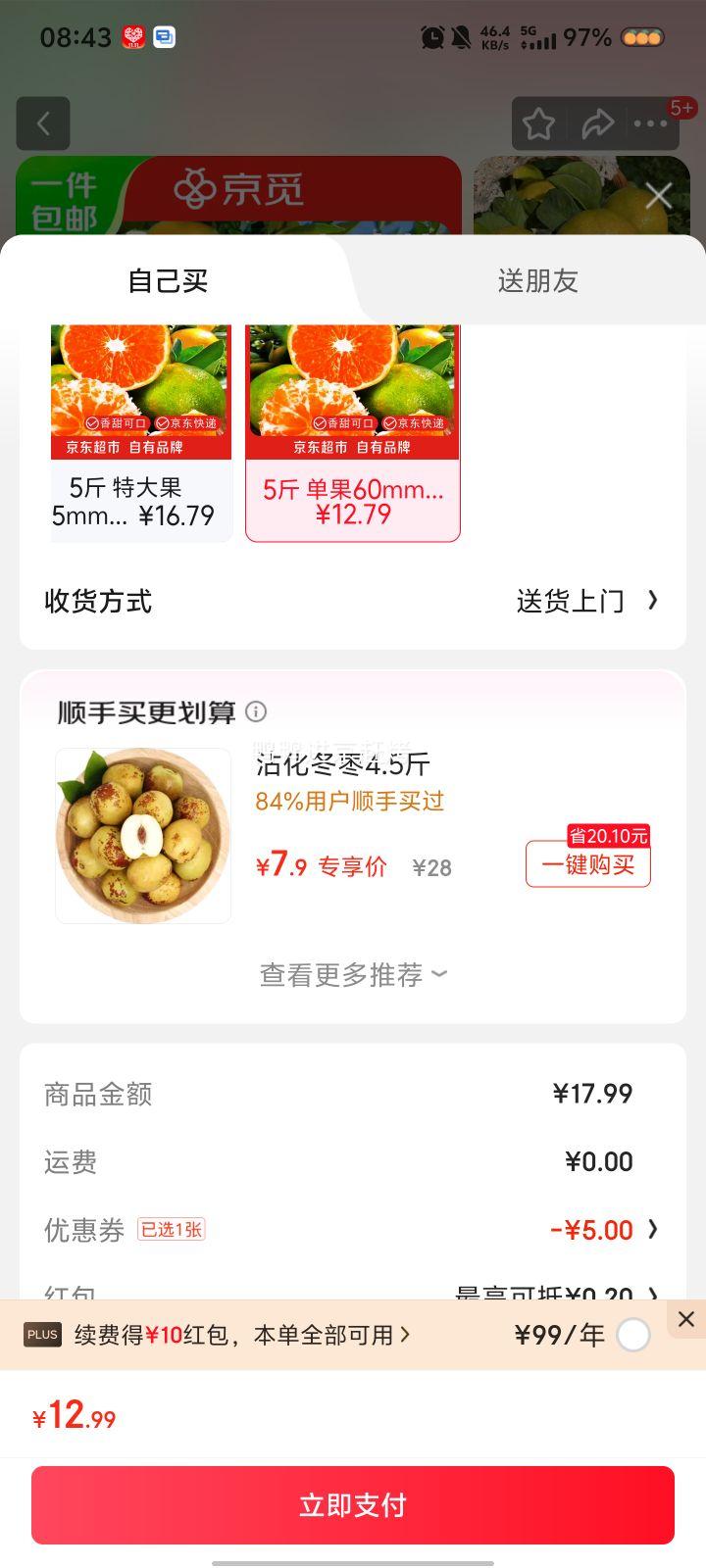Favorite this product with the star
Screen dimensions: 706x1568
click(538, 124)
